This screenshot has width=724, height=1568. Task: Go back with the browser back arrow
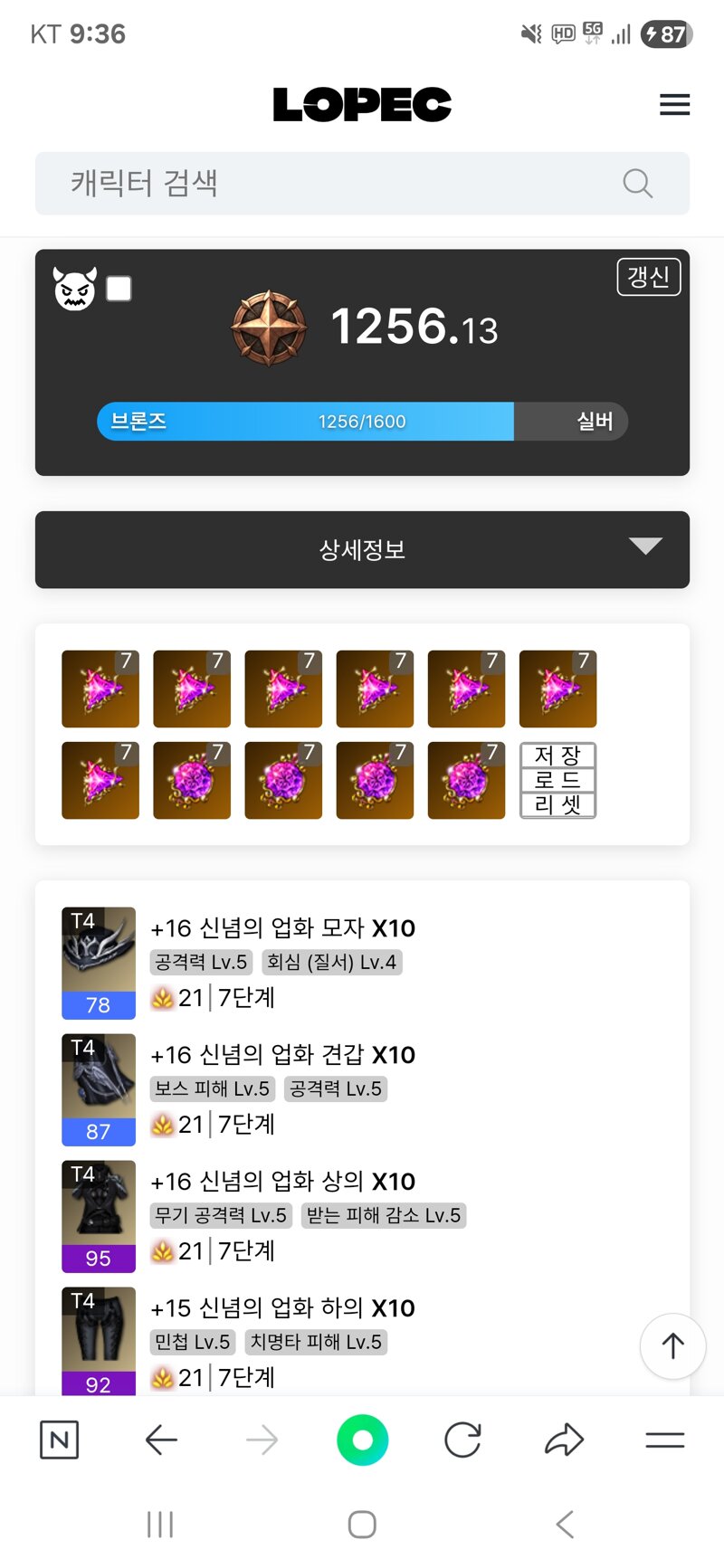pos(161,1440)
